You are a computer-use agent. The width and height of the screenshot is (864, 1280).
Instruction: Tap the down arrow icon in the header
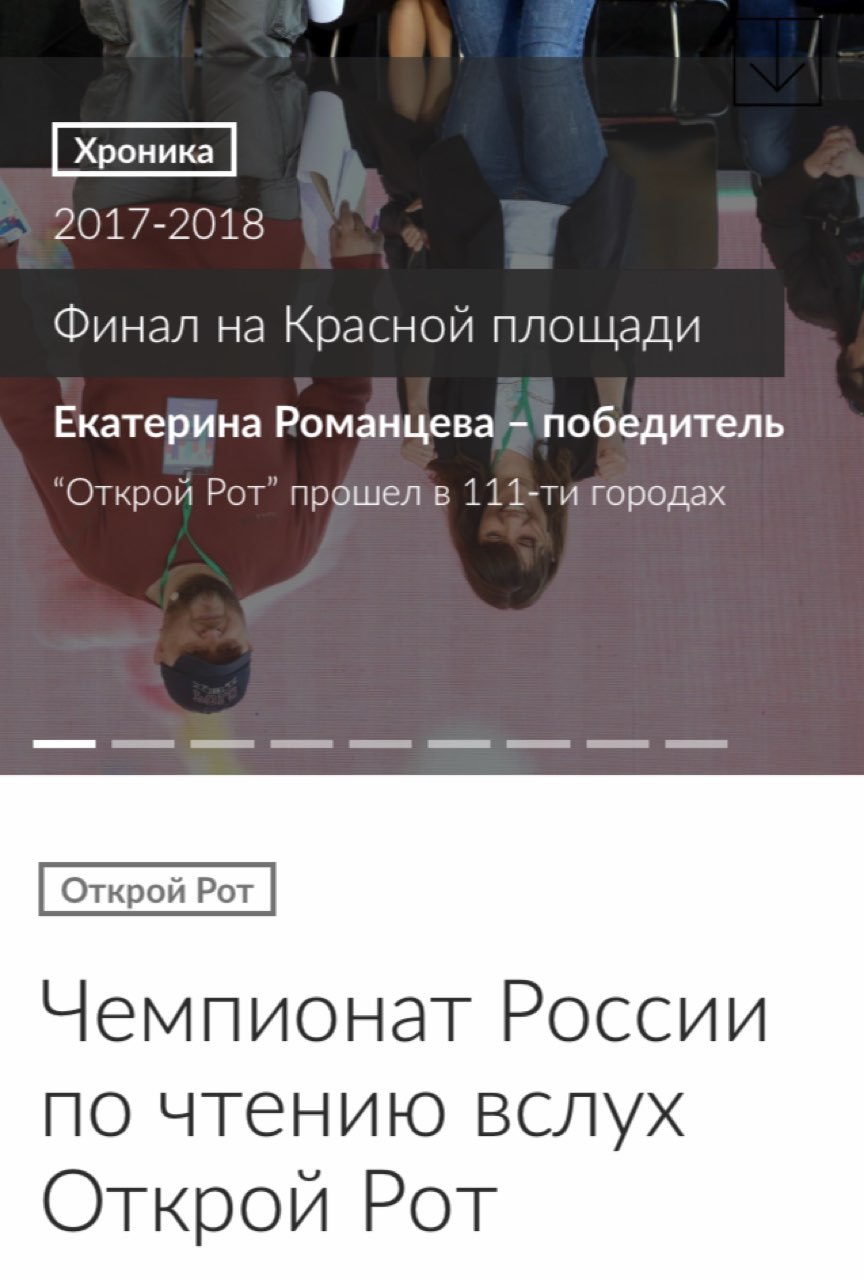(777, 60)
